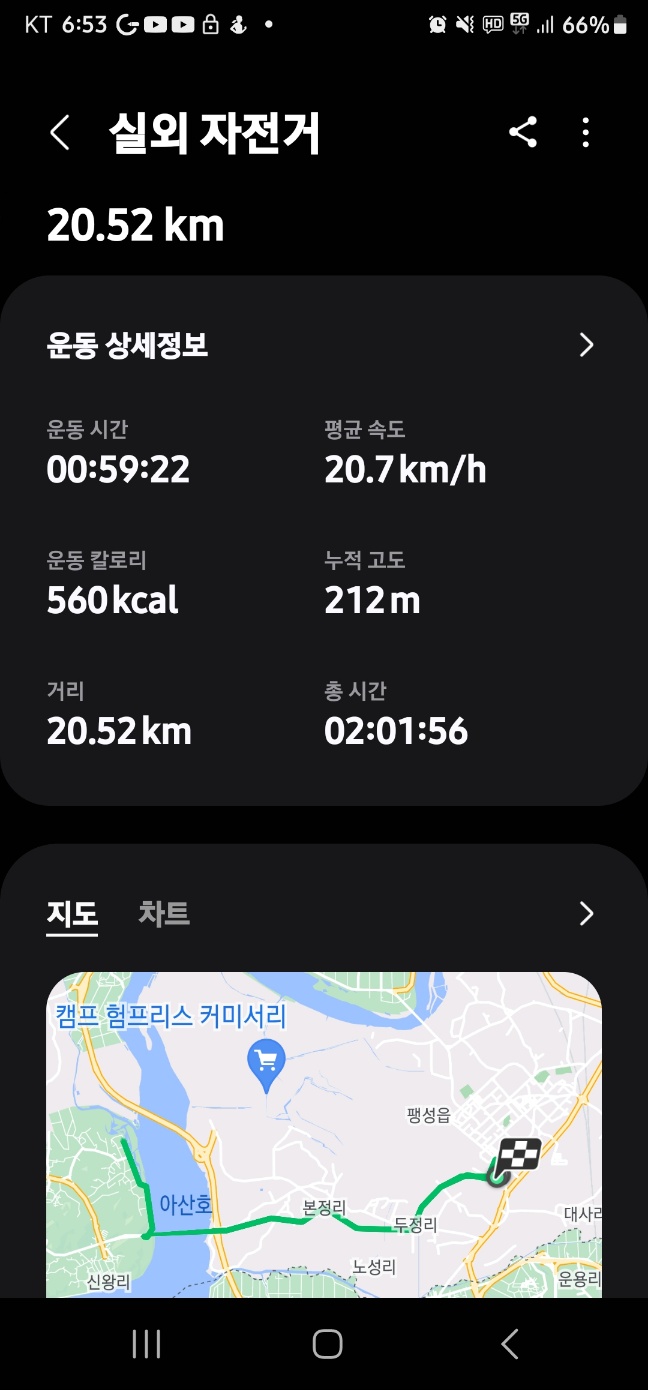The height and width of the screenshot is (1390, 648).
Task: Open the recent apps button
Action: [146, 1344]
